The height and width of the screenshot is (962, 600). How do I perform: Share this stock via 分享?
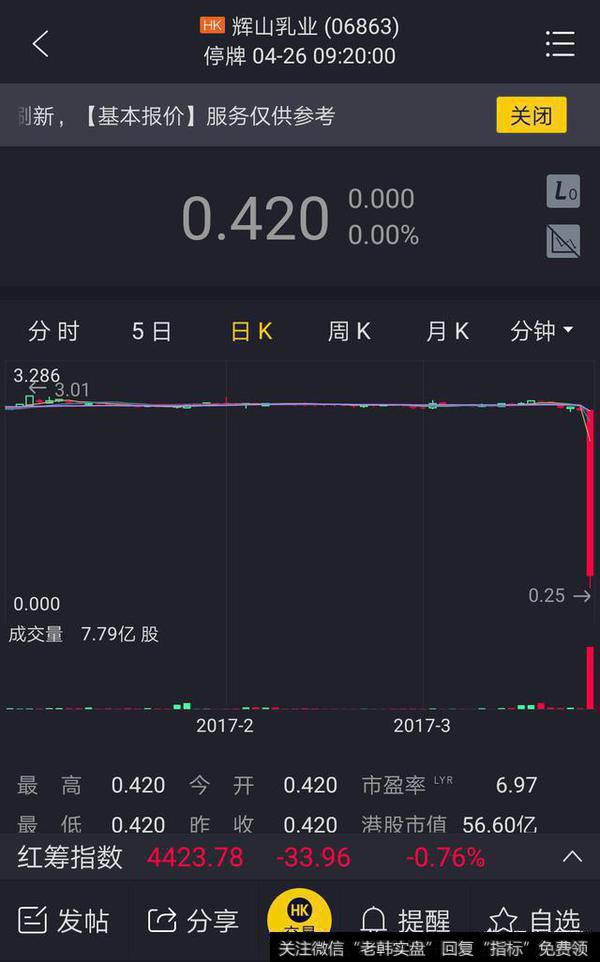pyautogui.click(x=193, y=920)
